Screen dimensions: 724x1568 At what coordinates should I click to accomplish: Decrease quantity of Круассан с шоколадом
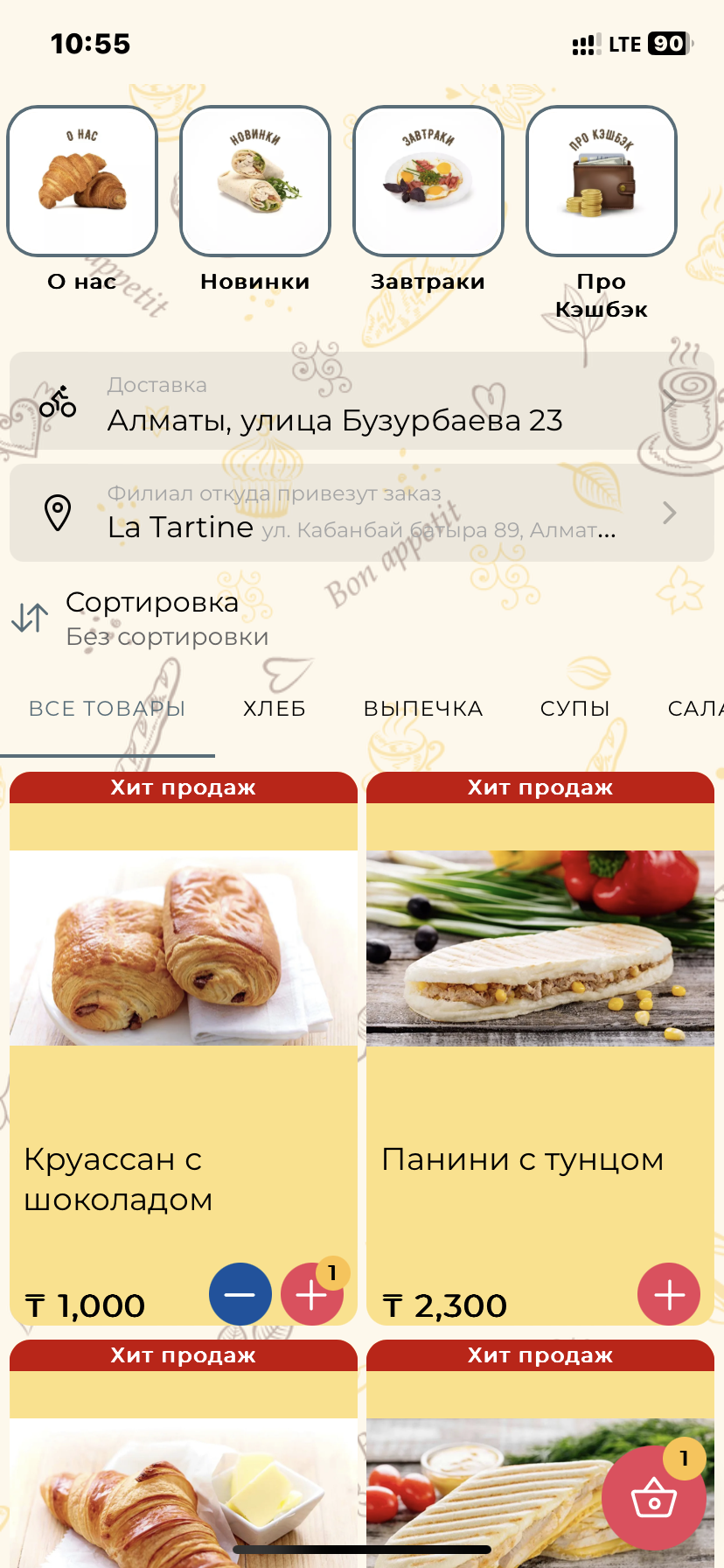click(240, 1295)
